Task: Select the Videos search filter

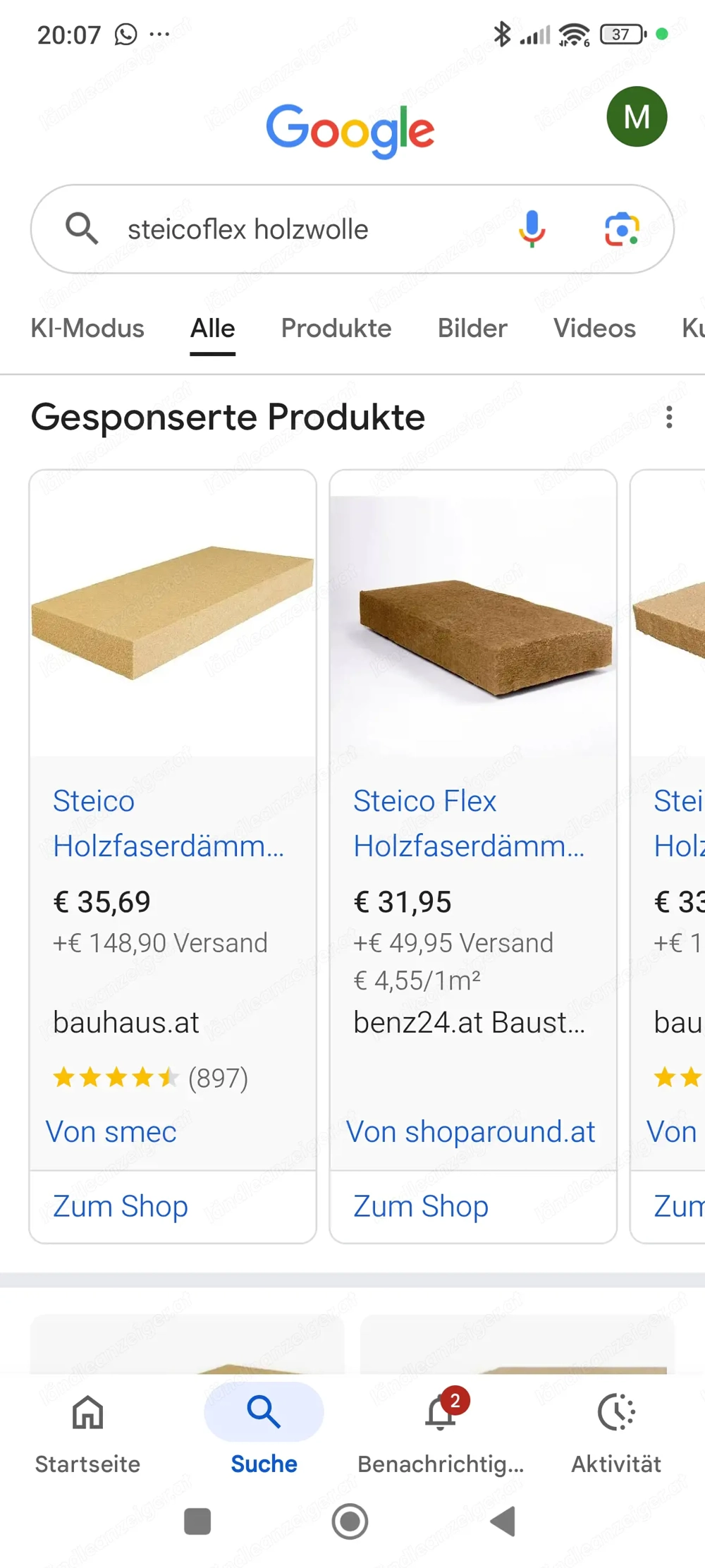Action: 594,328
